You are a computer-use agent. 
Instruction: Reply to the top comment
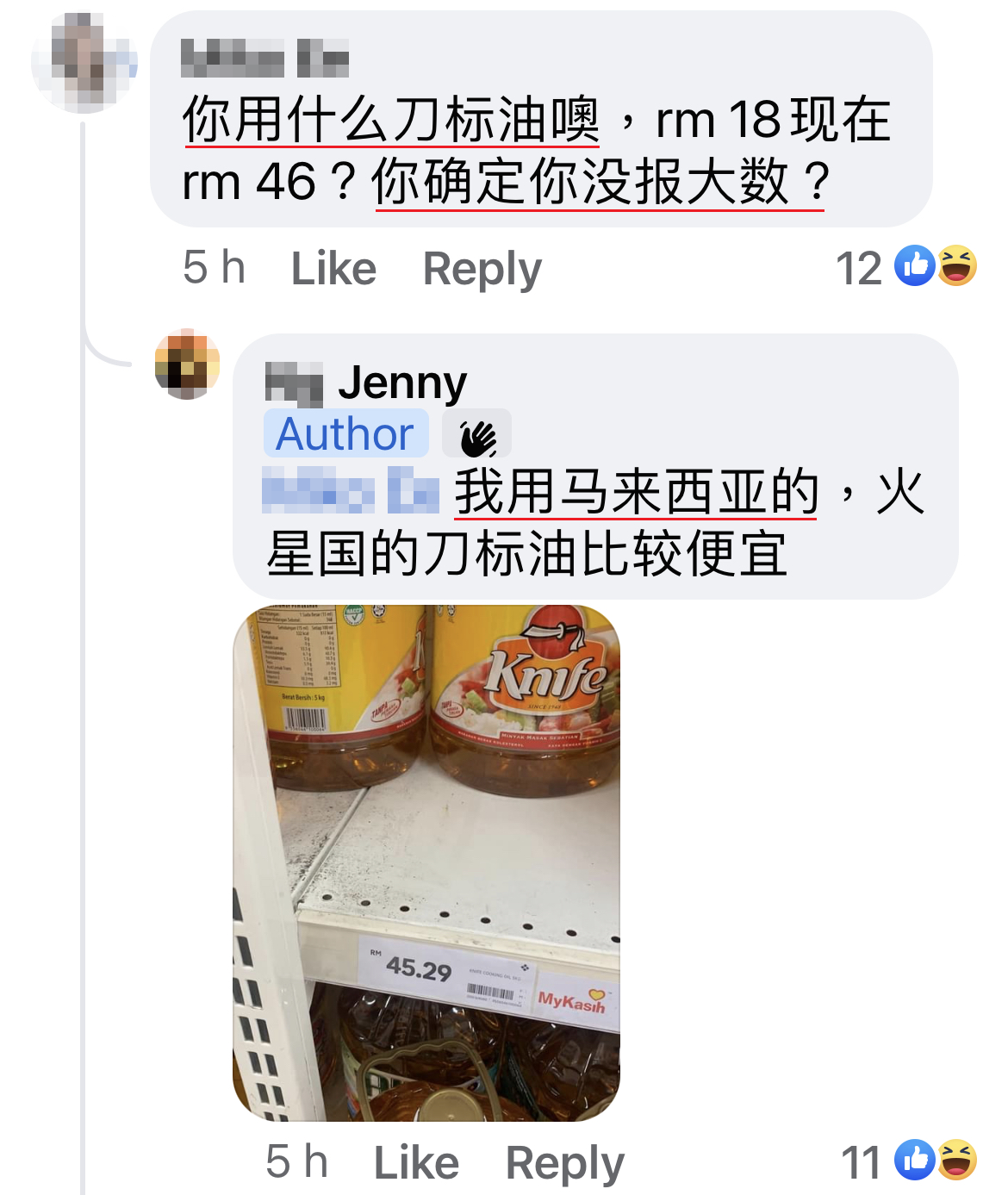pyautogui.click(x=482, y=268)
